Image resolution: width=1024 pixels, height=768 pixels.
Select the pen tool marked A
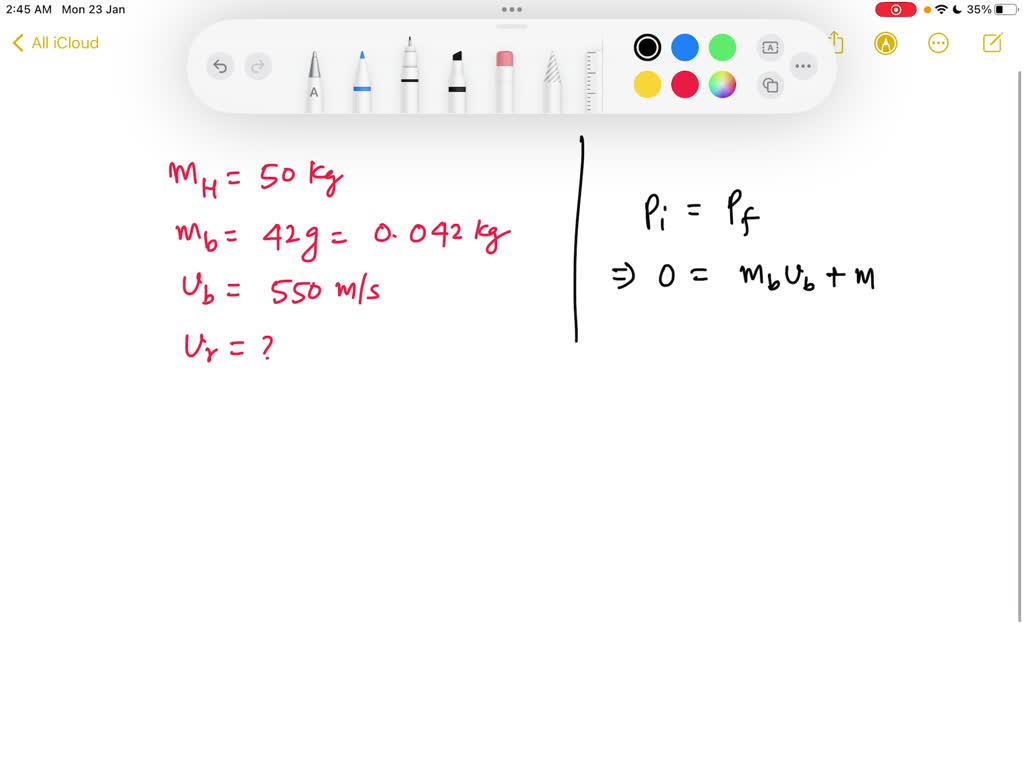pyautogui.click(x=314, y=82)
